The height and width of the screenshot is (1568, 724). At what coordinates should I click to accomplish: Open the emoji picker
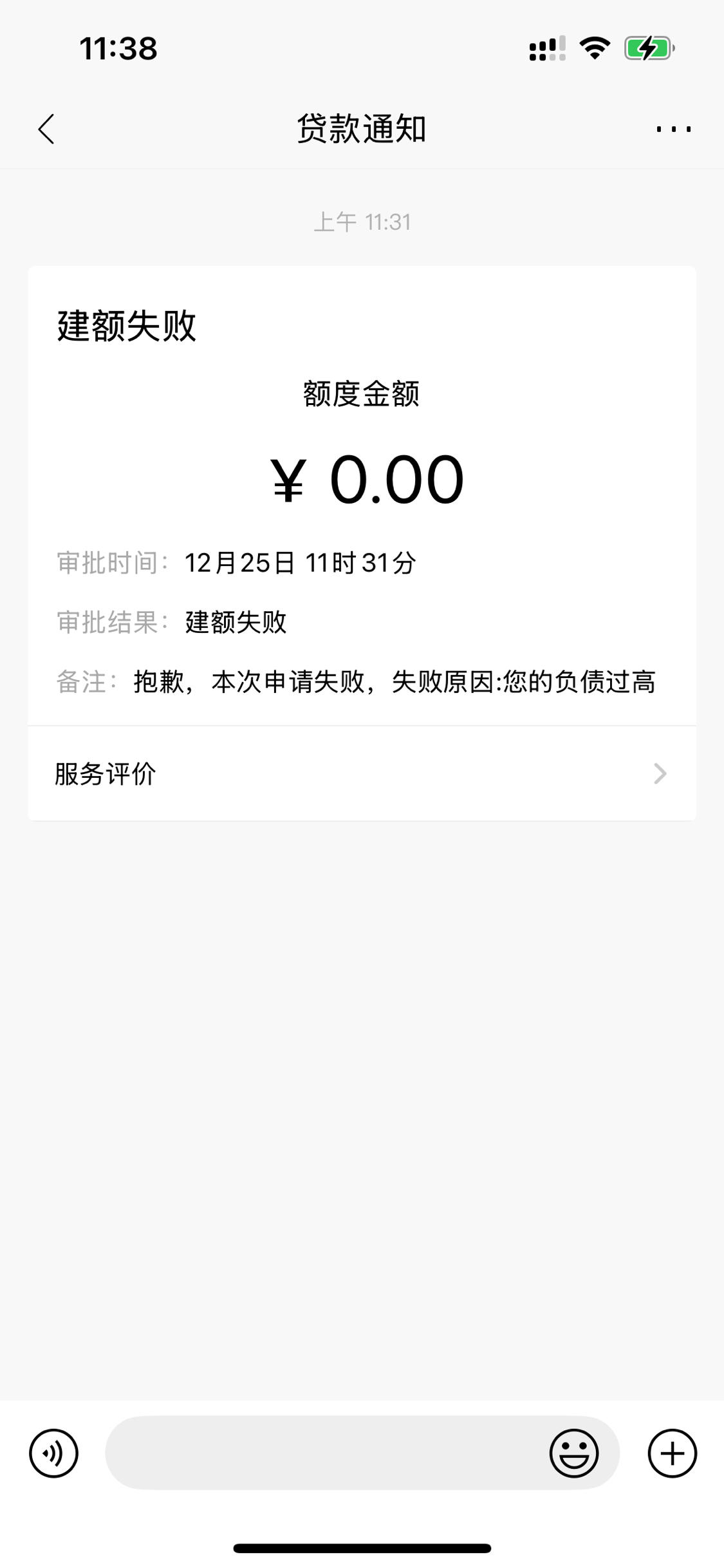(x=574, y=1453)
